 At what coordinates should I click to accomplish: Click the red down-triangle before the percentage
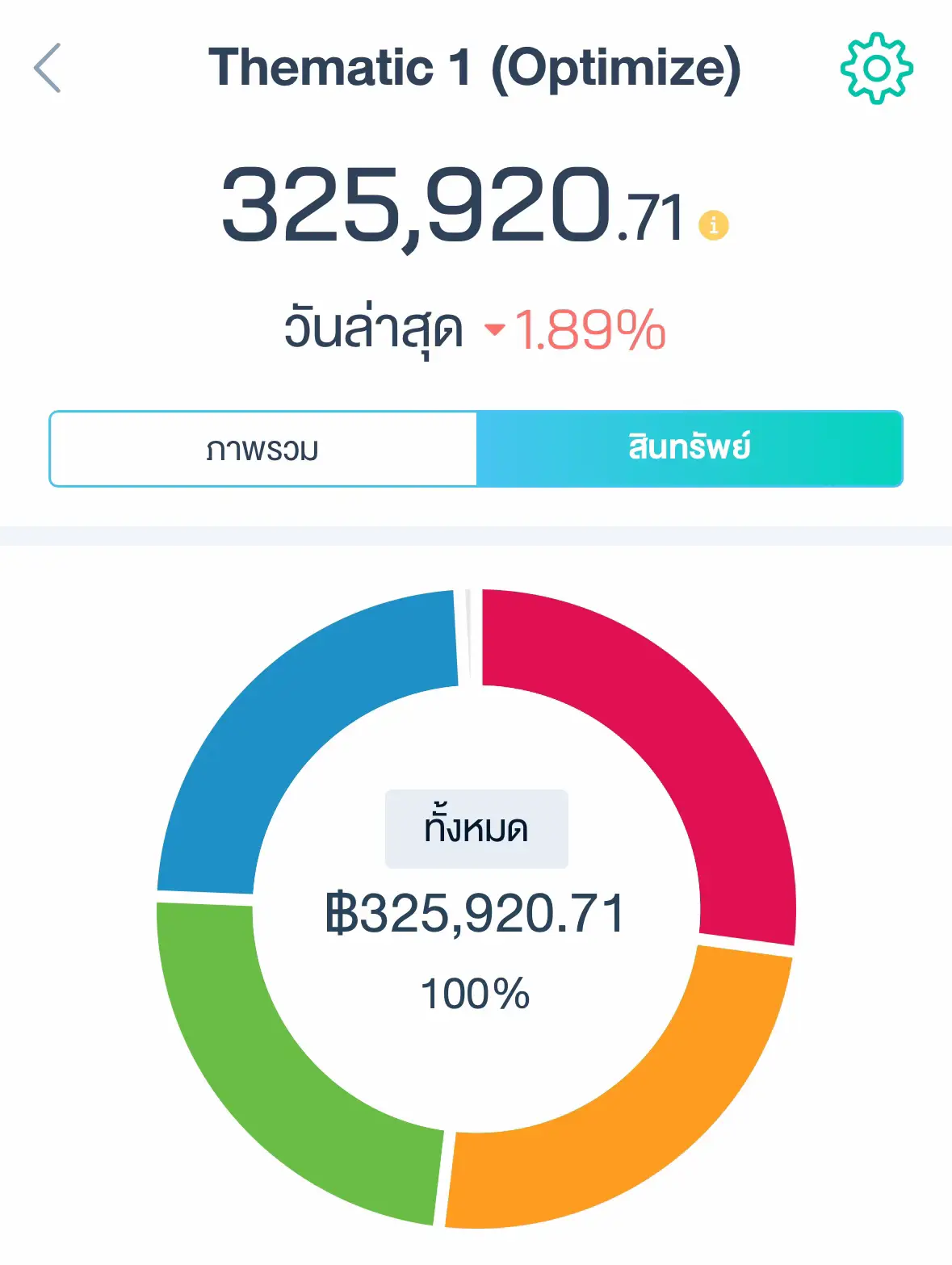[x=494, y=329]
